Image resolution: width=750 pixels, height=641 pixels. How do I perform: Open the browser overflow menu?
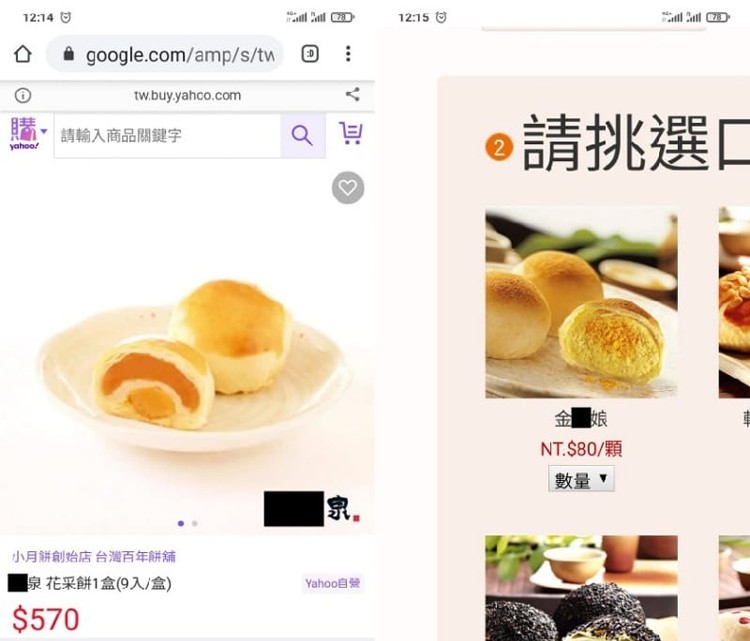point(348,54)
